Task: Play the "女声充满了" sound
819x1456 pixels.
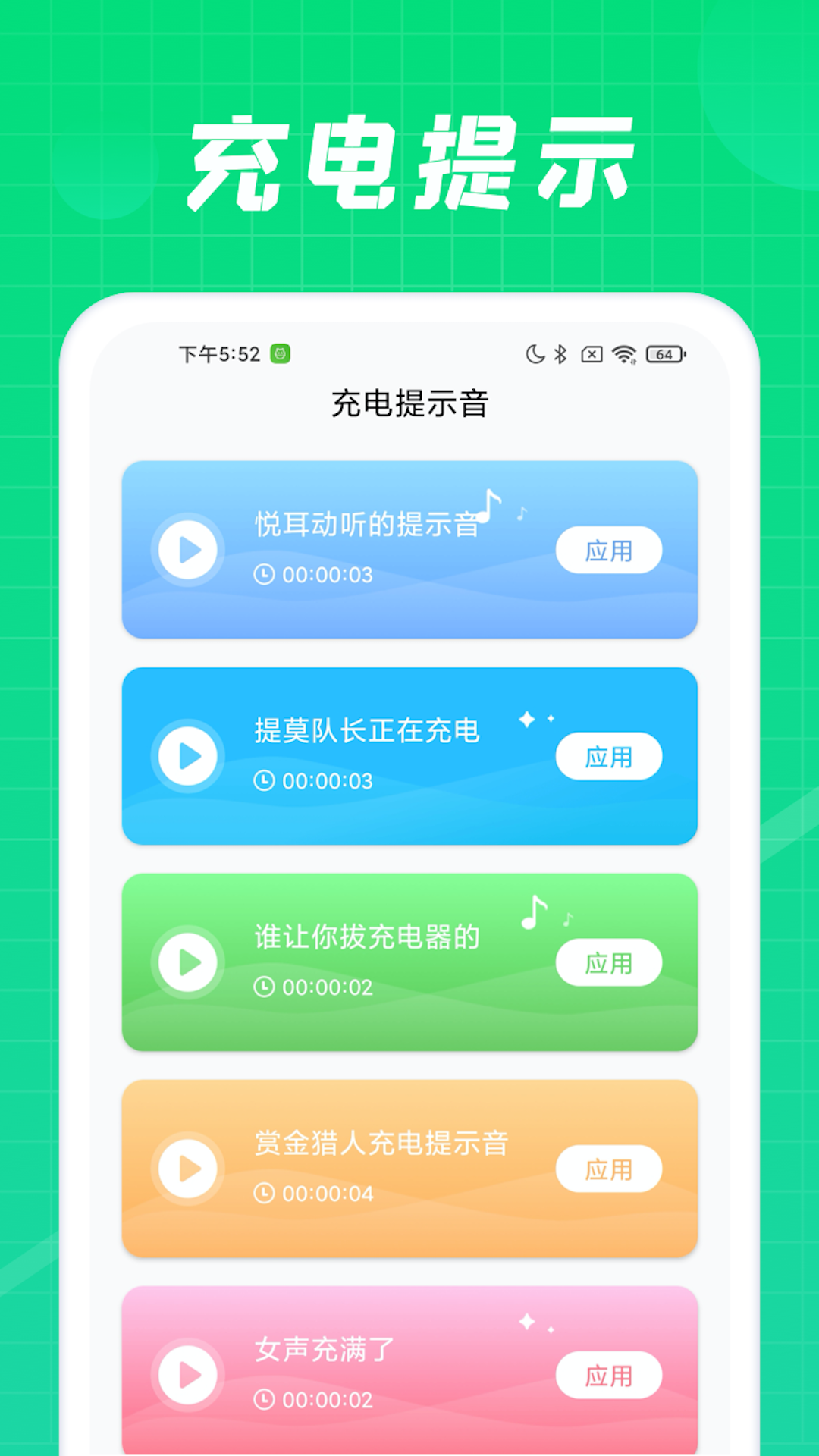Action: [x=187, y=1375]
